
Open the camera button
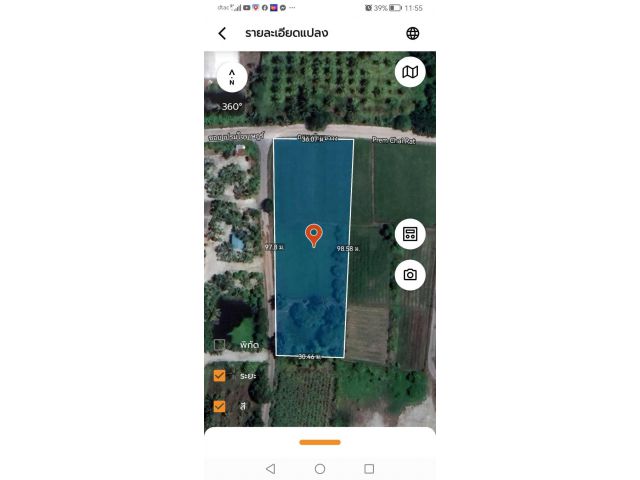tap(410, 274)
